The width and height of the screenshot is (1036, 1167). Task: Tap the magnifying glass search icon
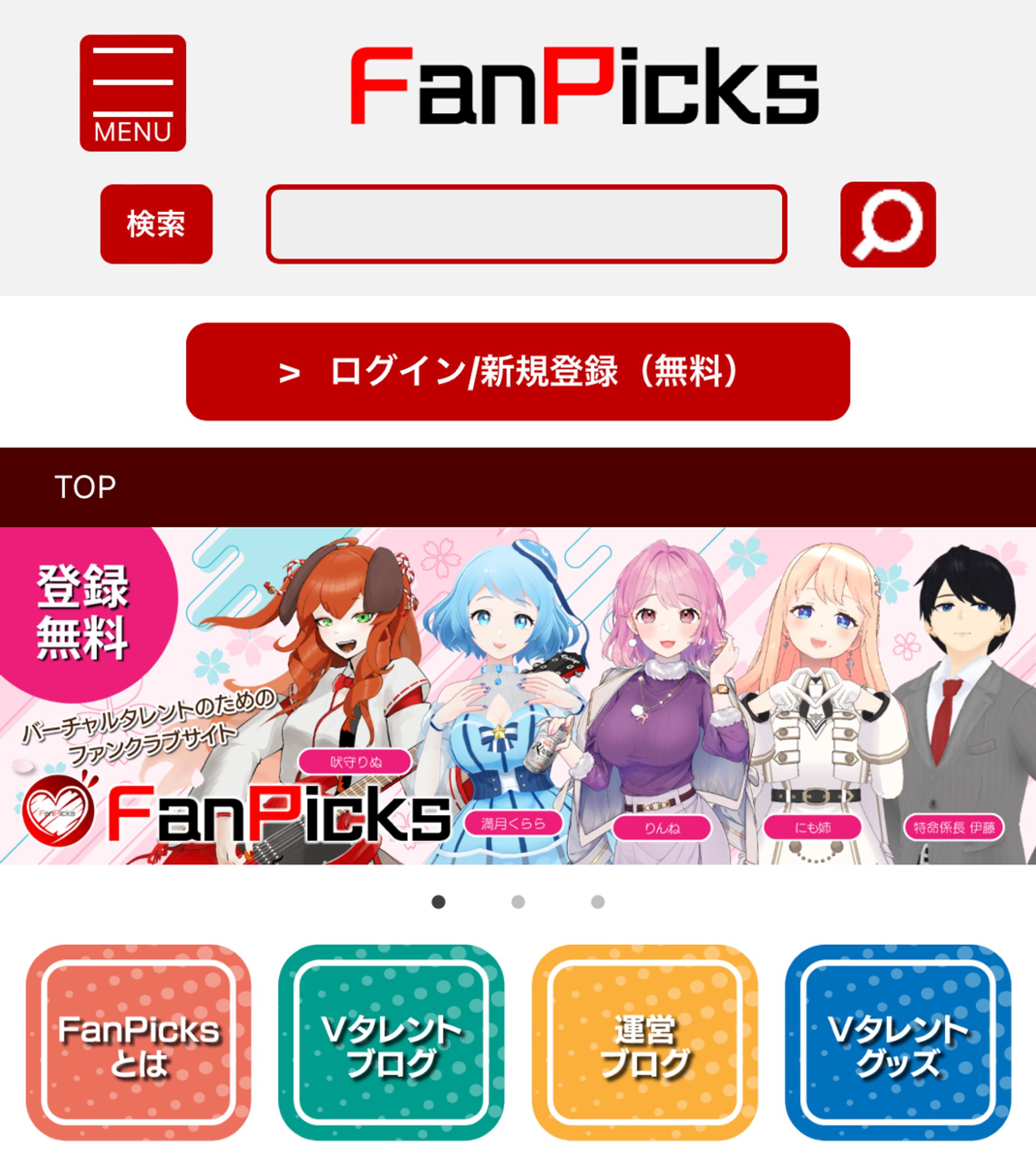coord(888,224)
